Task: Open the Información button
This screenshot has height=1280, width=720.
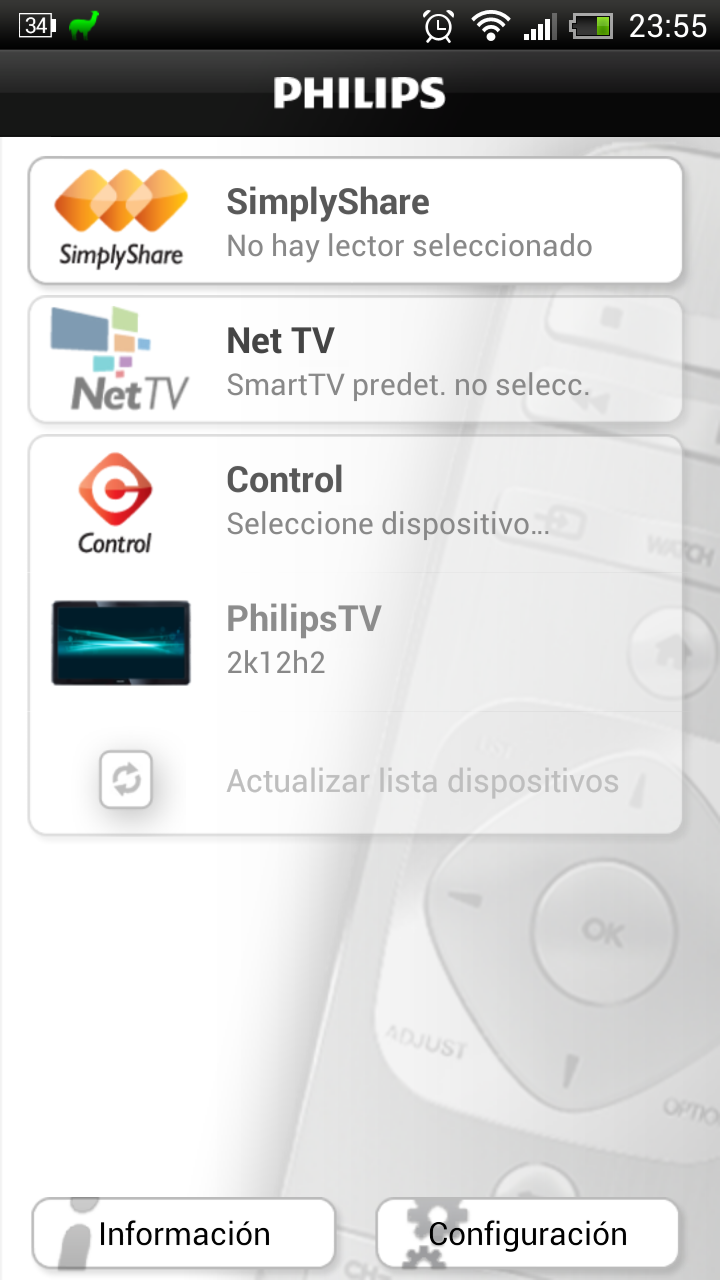Action: (184, 1233)
